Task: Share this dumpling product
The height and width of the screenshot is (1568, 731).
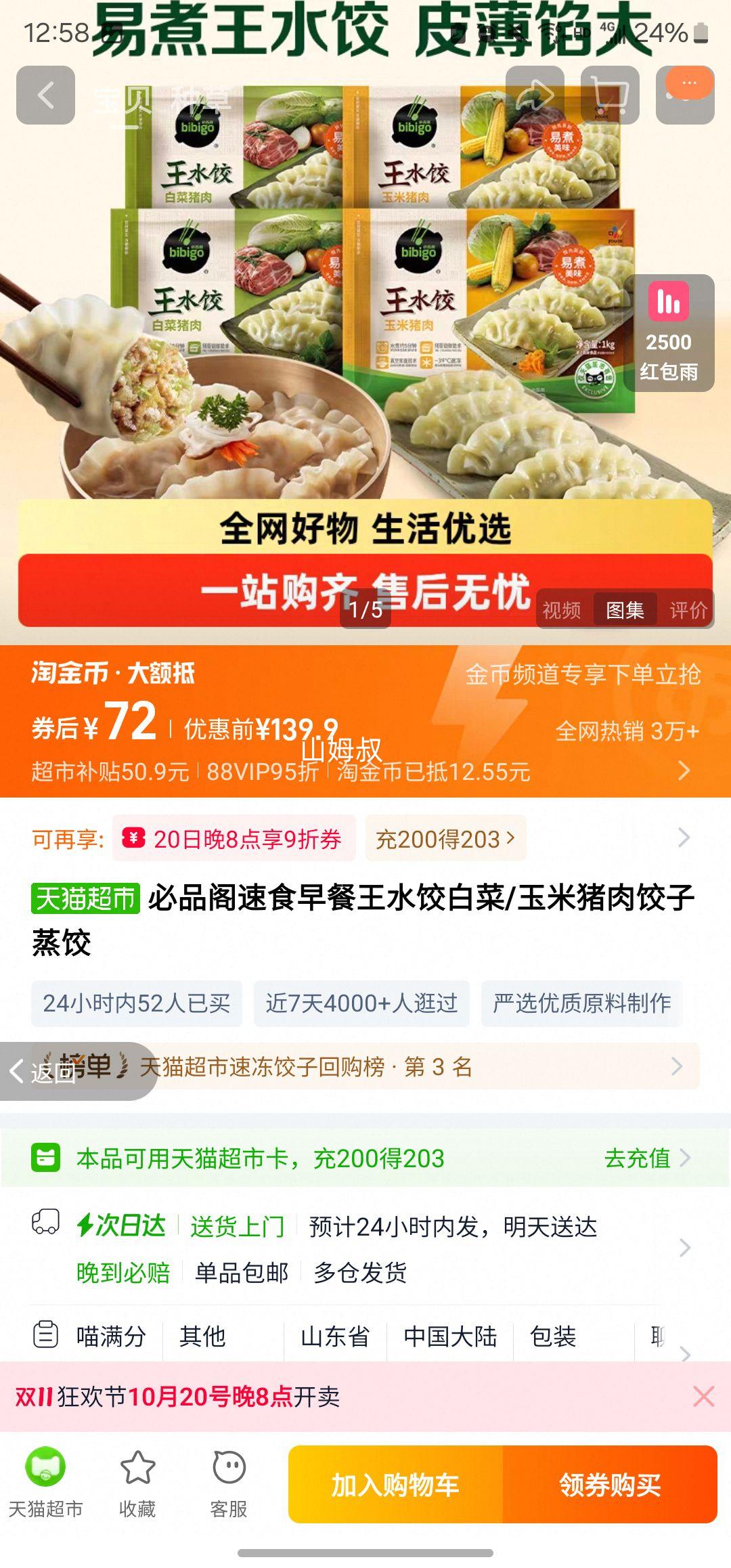Action: pos(535,95)
